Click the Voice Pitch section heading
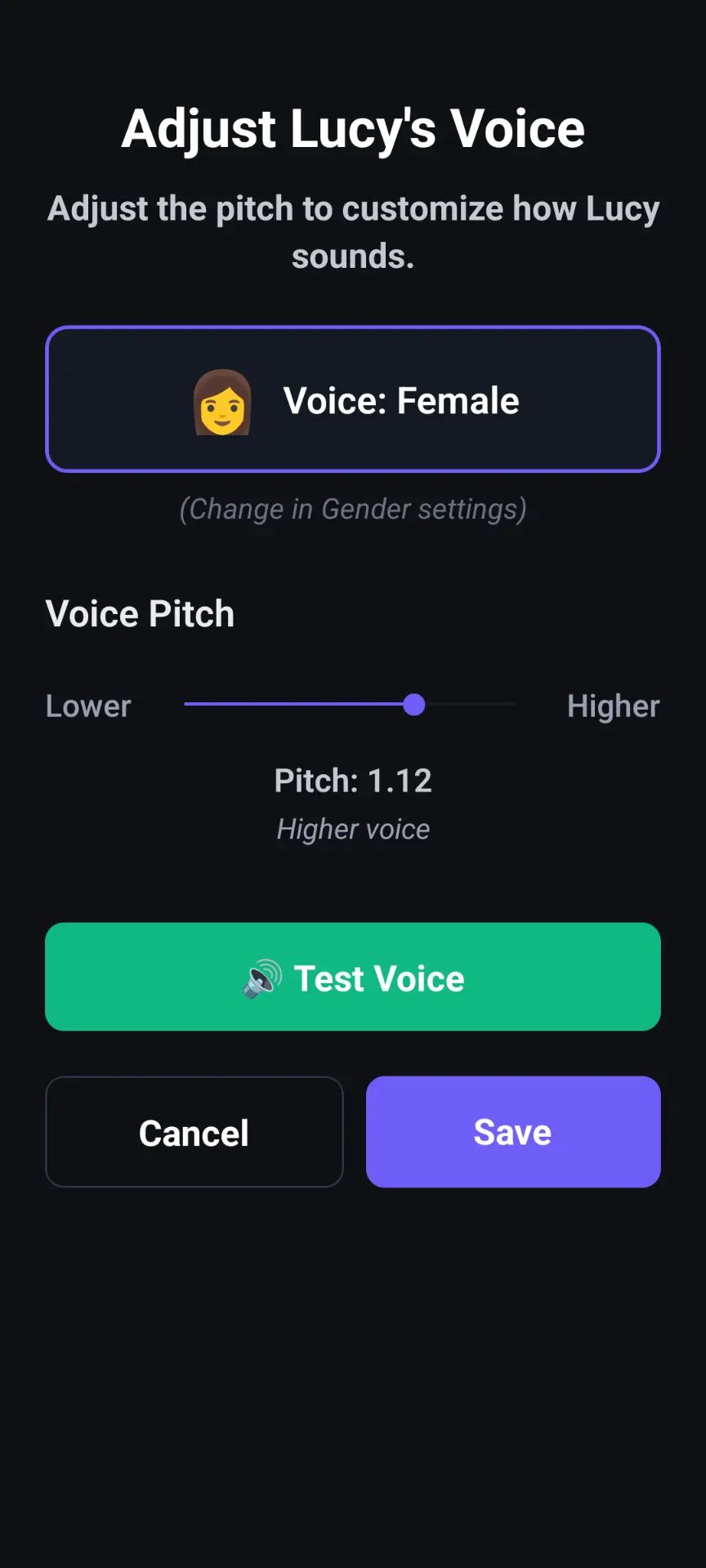The image size is (706, 1568). click(140, 613)
